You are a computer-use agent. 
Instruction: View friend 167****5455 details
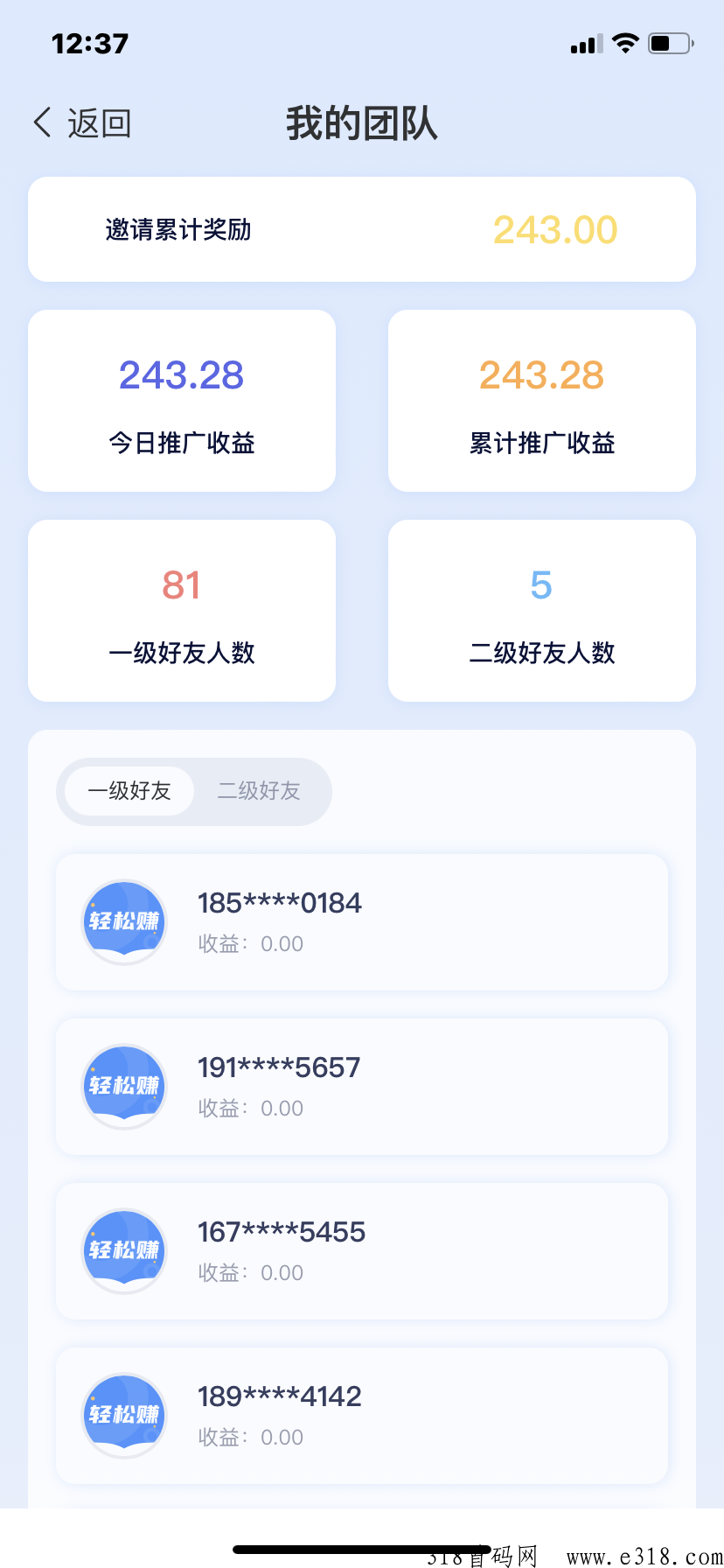[361, 1251]
